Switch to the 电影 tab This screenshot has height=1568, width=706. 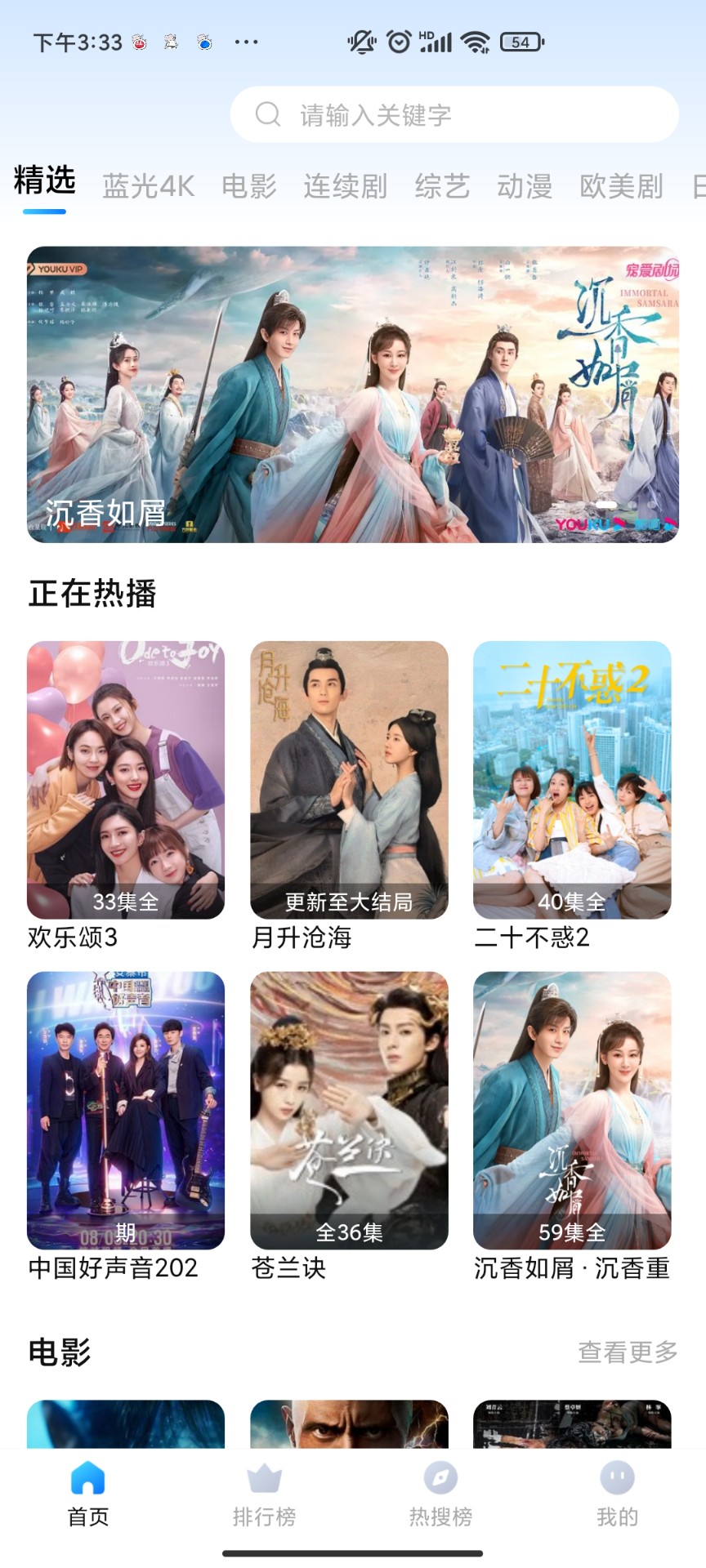click(249, 186)
